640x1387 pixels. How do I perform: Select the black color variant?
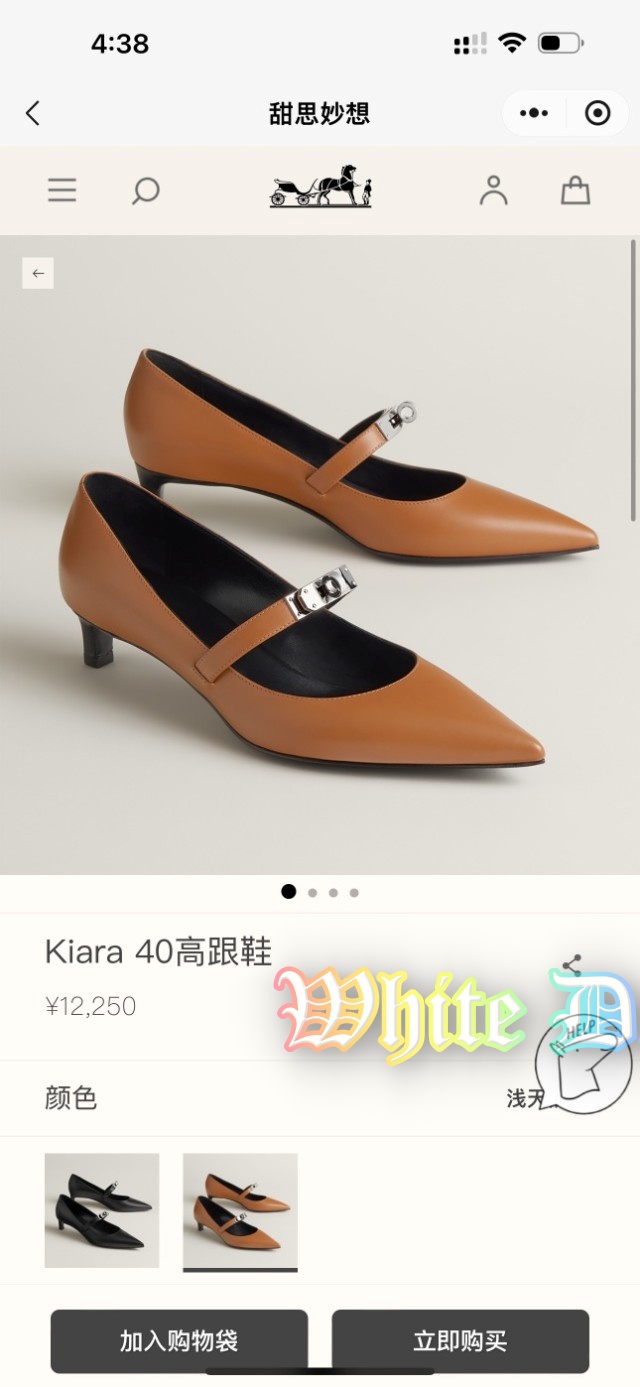click(x=102, y=1210)
